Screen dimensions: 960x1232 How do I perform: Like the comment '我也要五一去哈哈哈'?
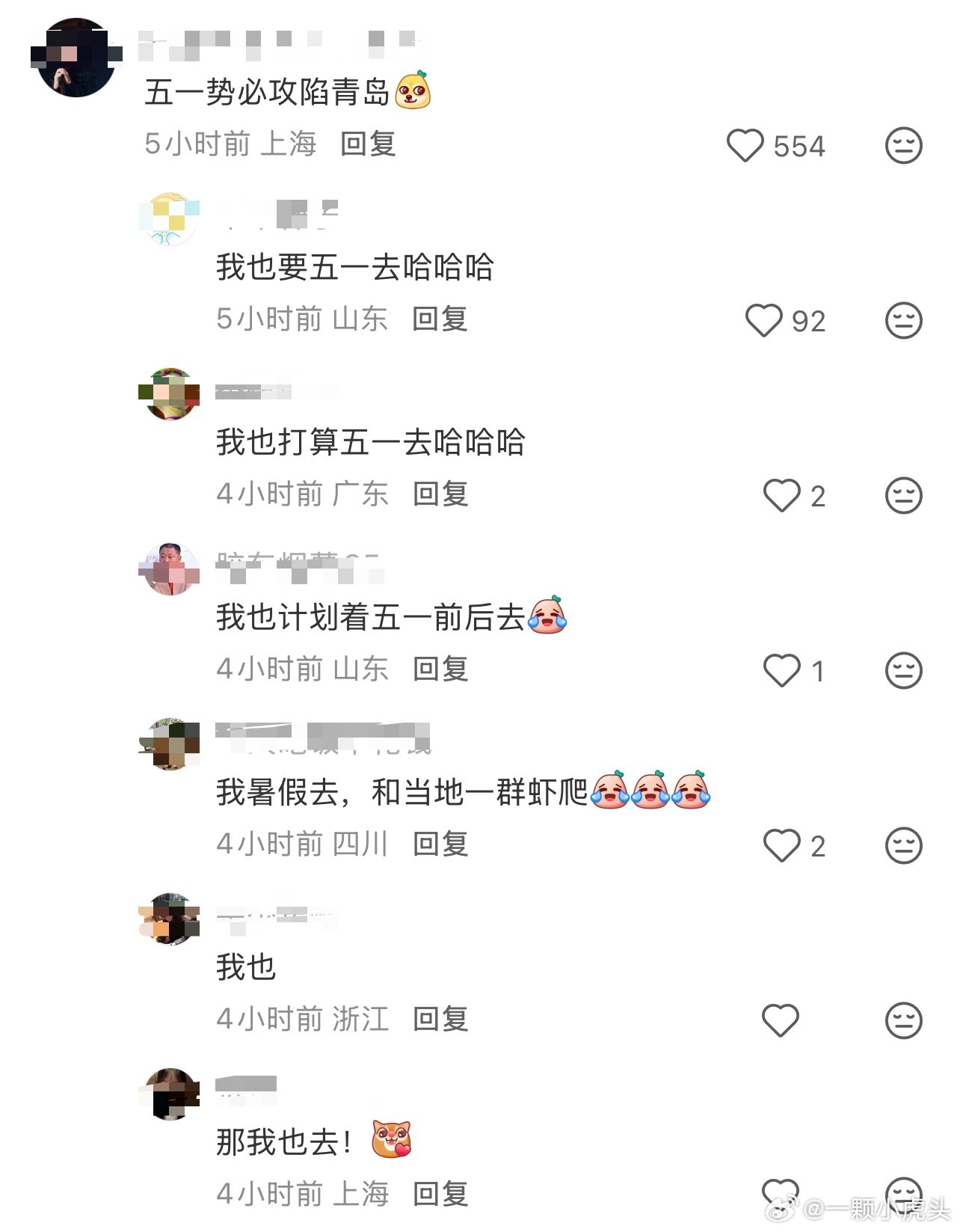[763, 320]
